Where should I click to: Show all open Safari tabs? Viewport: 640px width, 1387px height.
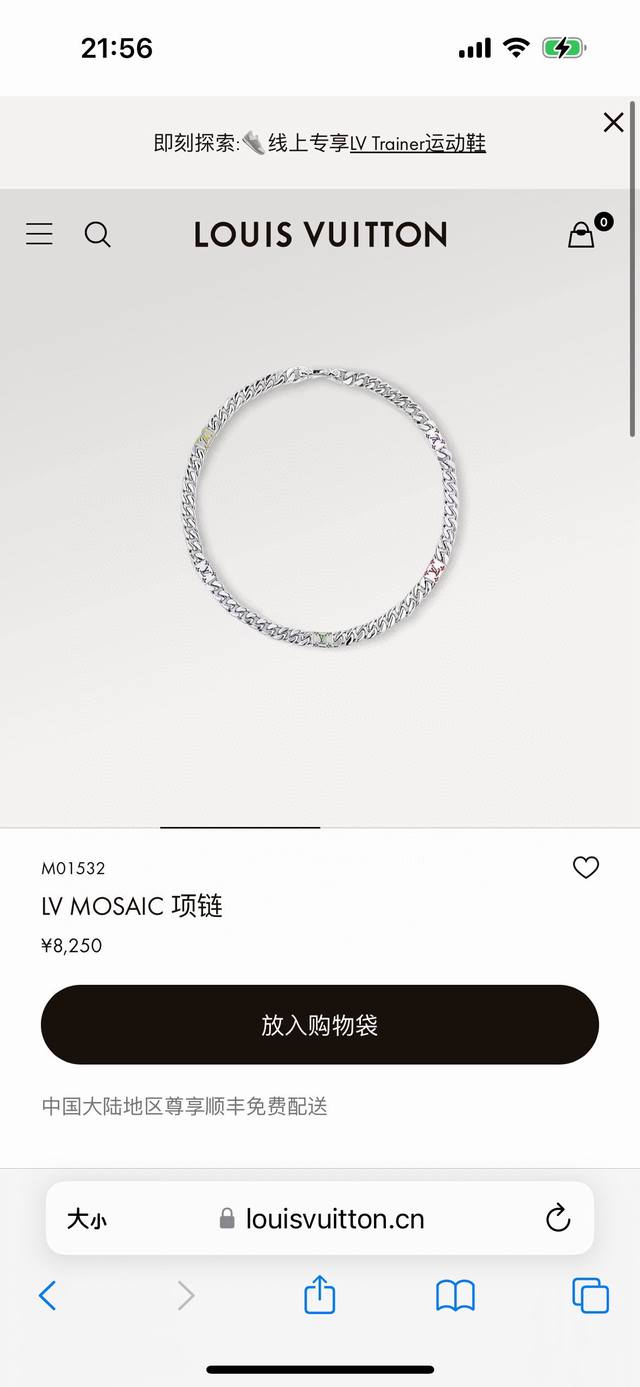click(x=590, y=1296)
